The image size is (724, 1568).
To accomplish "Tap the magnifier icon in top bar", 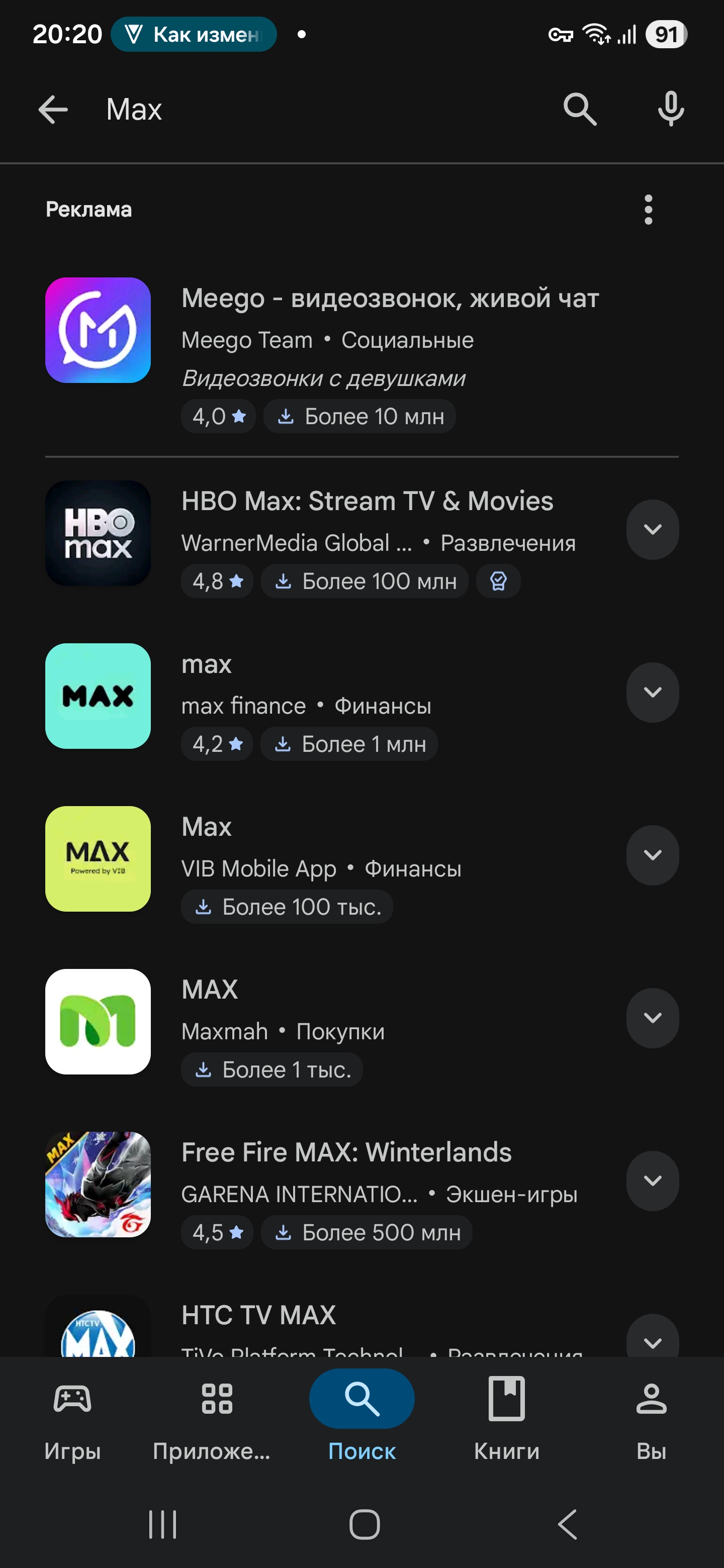I will (x=579, y=110).
